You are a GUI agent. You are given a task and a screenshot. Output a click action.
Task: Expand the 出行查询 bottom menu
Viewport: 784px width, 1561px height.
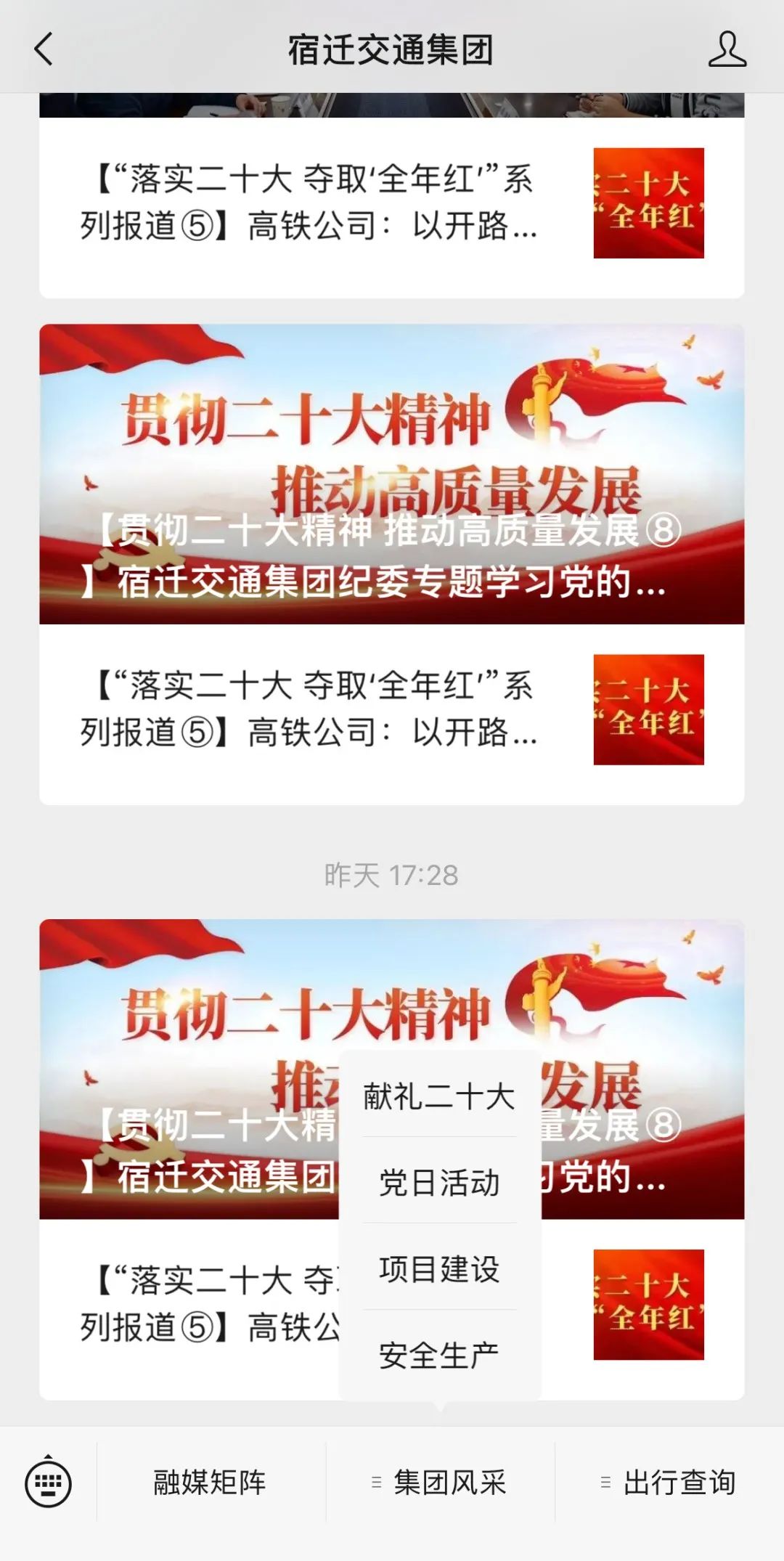click(669, 1483)
